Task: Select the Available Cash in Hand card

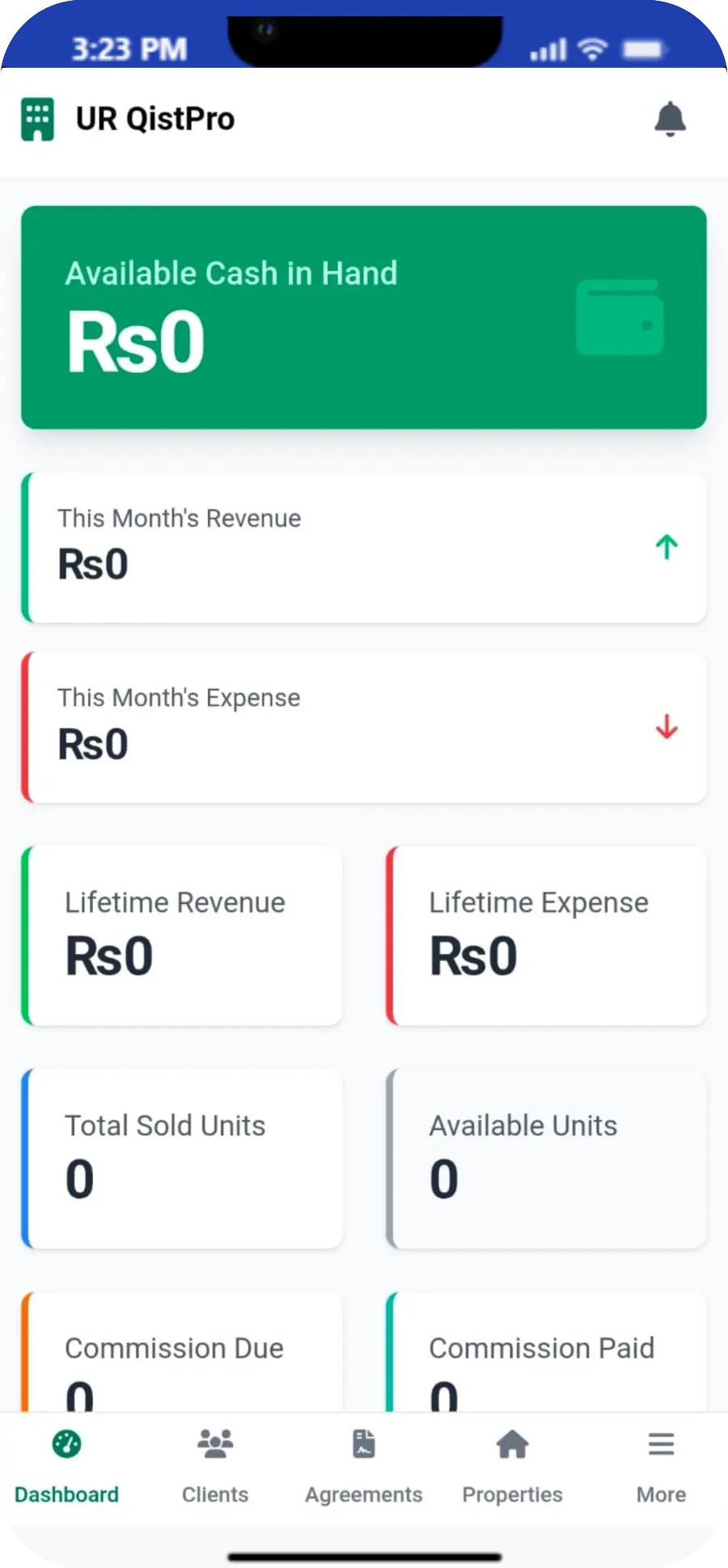Action: pos(363,317)
